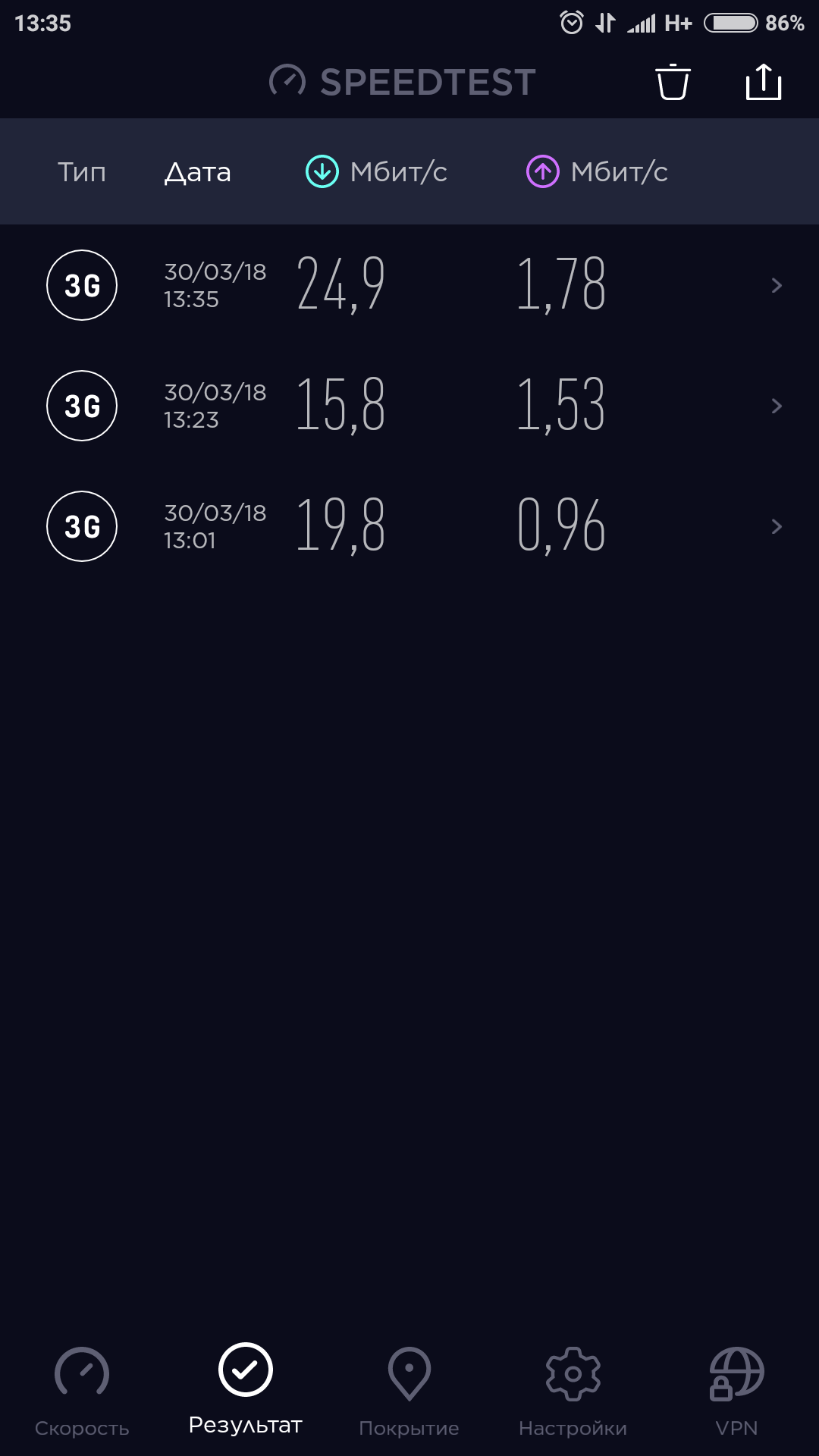Share the speed test results
The width and height of the screenshot is (819, 1456).
[x=763, y=82]
